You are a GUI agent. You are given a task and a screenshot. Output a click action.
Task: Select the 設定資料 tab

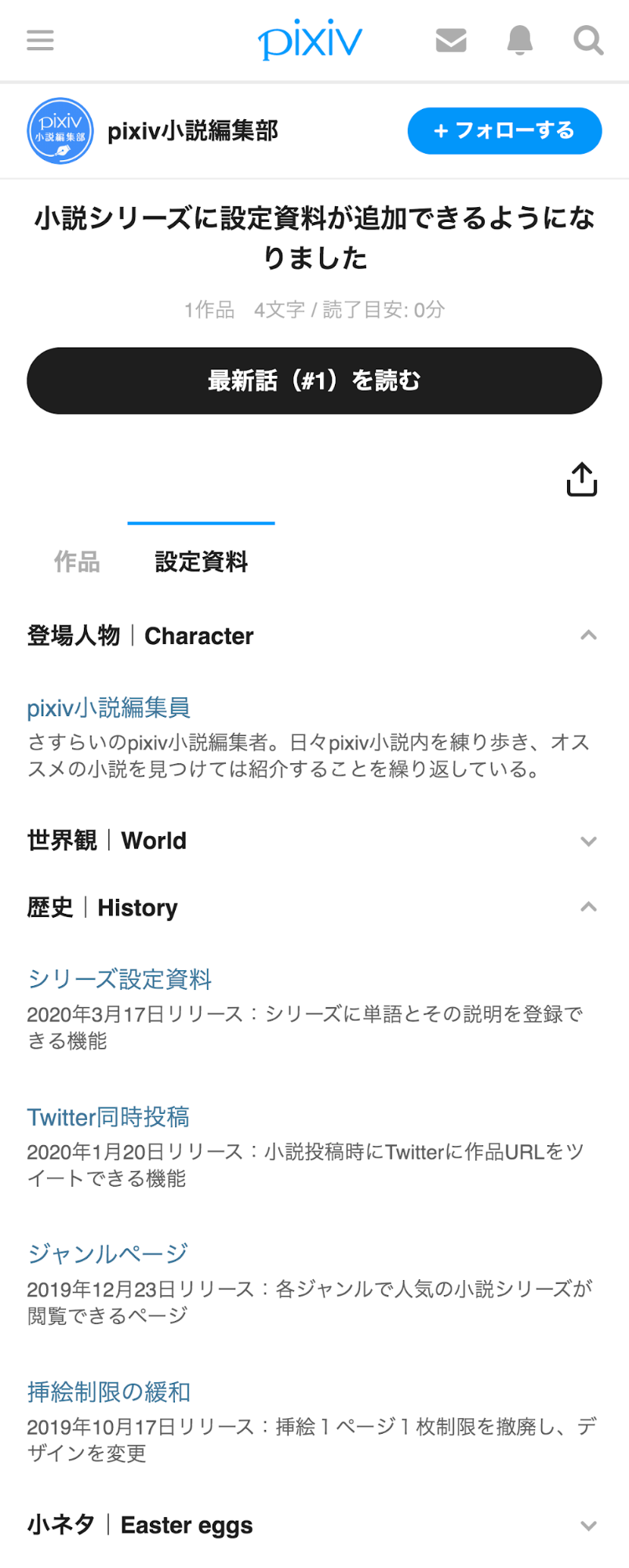(x=200, y=562)
